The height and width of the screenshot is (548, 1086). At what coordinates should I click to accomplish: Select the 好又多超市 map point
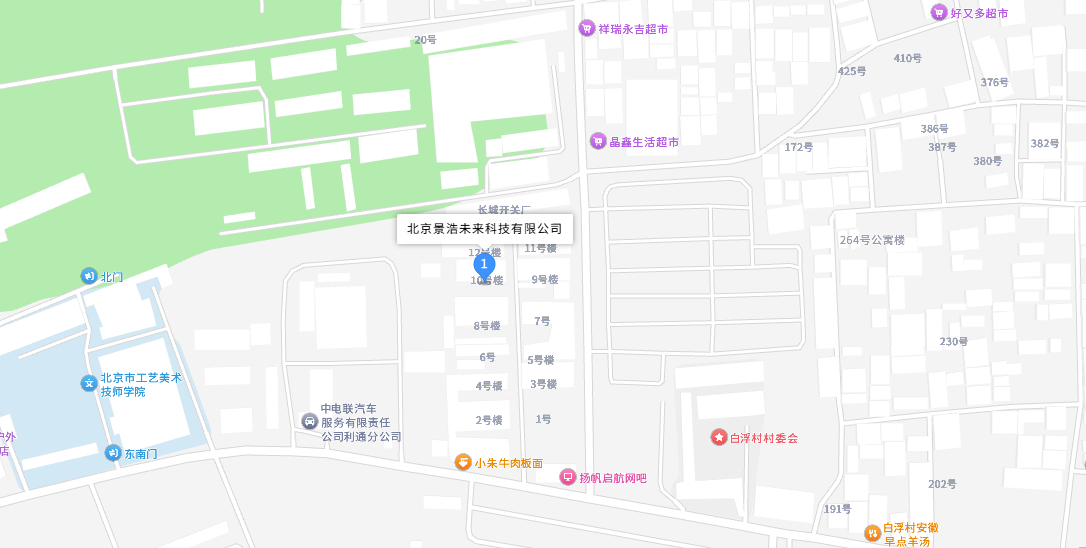click(939, 13)
